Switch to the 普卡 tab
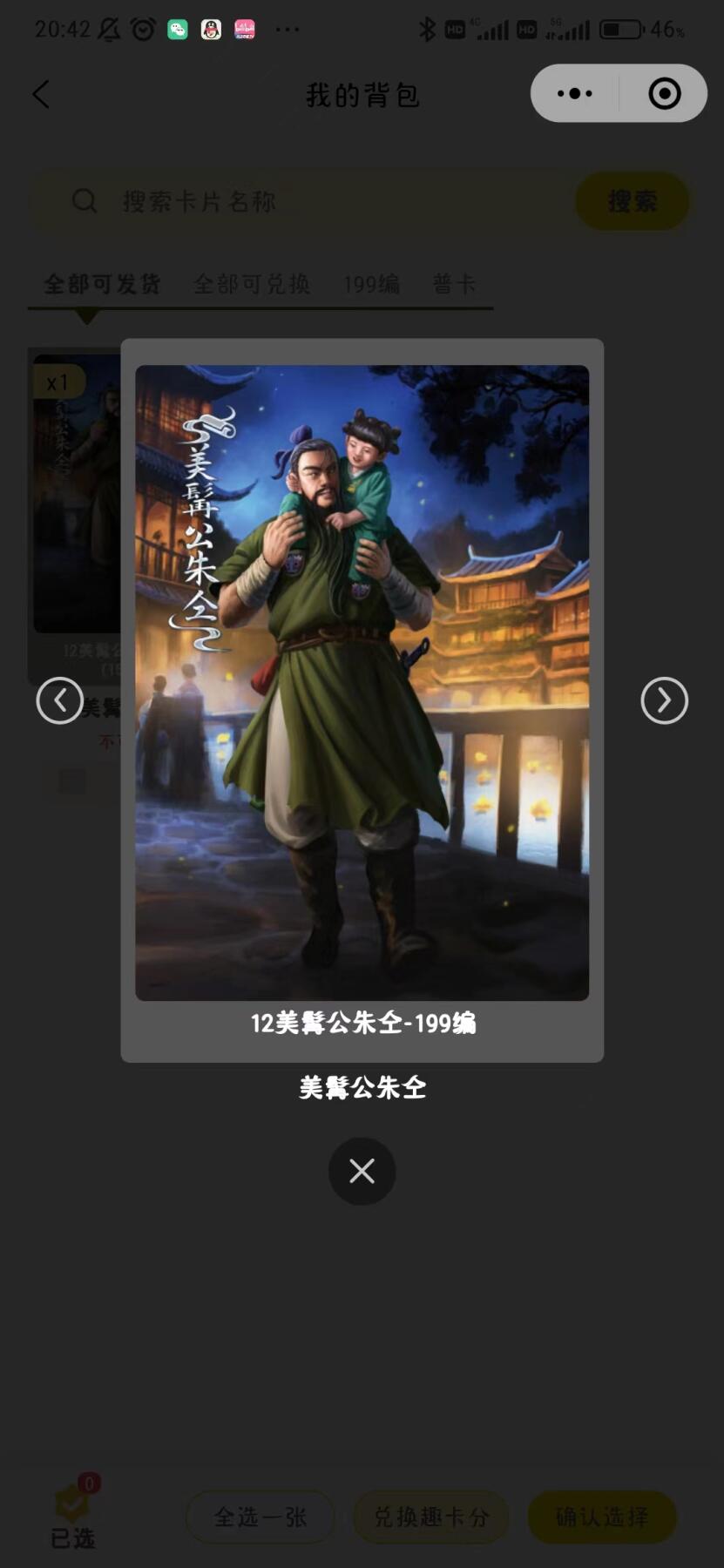 tap(454, 284)
